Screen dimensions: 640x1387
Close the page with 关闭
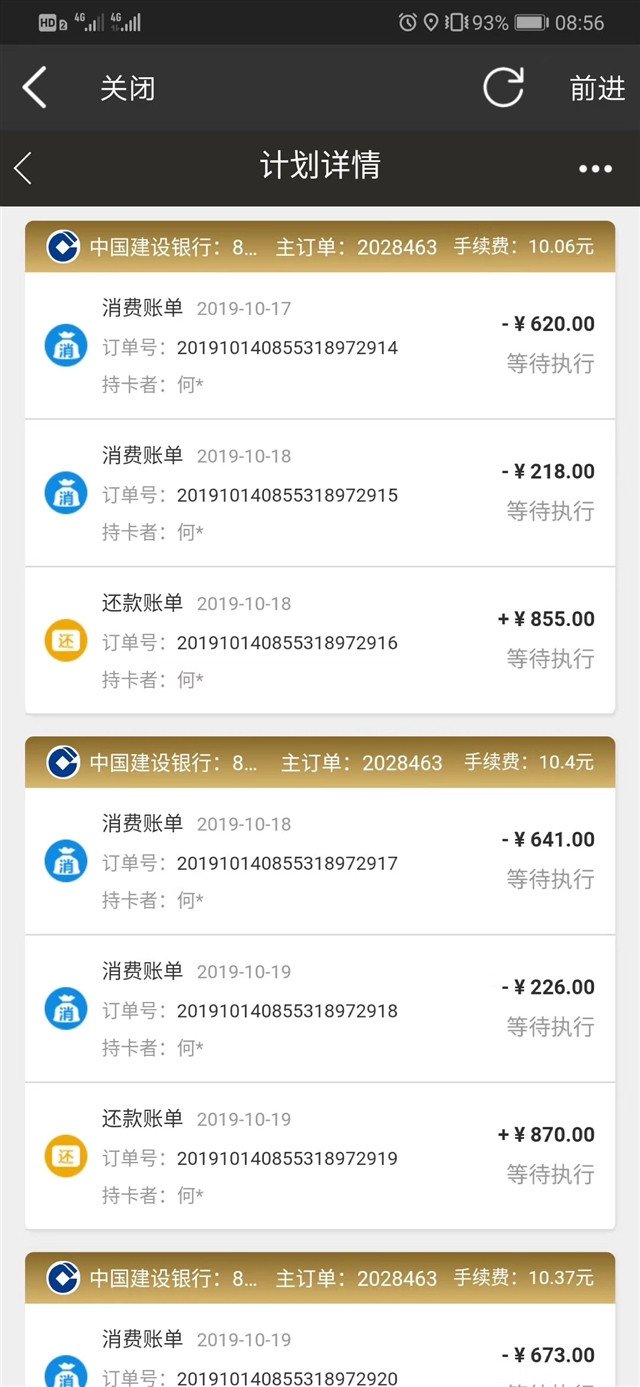127,88
